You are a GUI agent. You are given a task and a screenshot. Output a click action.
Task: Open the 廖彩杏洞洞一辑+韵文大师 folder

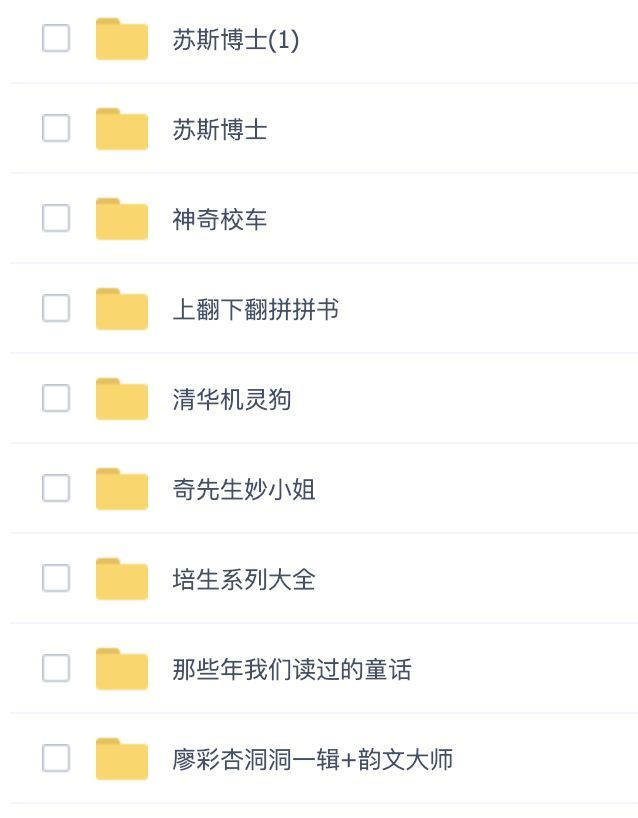point(312,760)
